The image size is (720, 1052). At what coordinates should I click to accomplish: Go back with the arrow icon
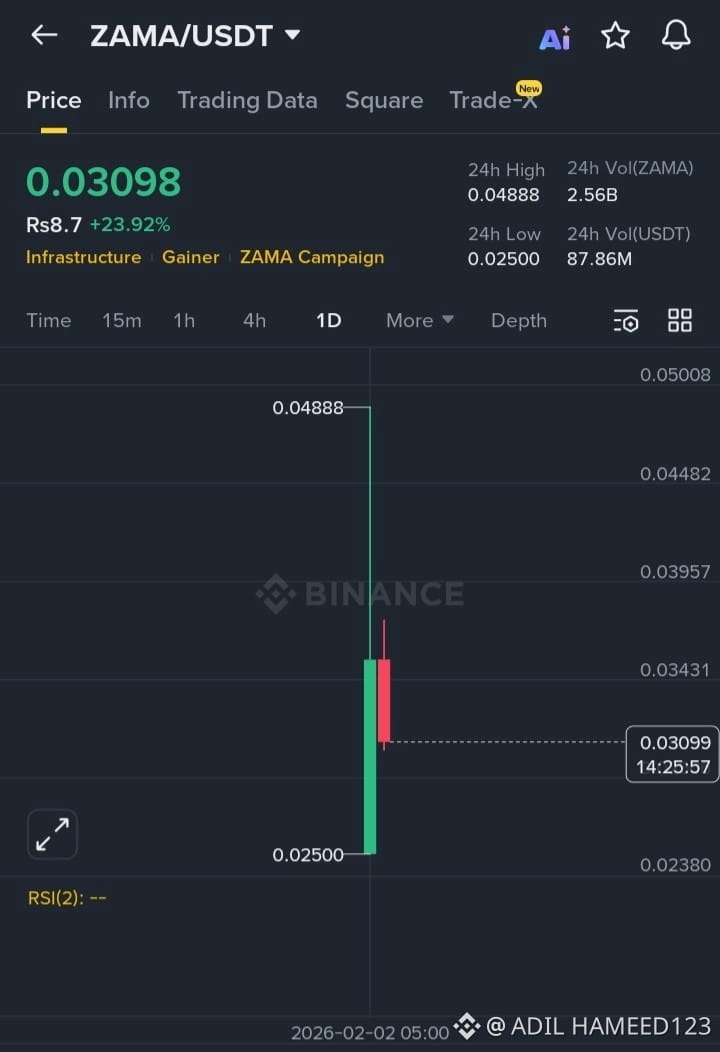44,35
